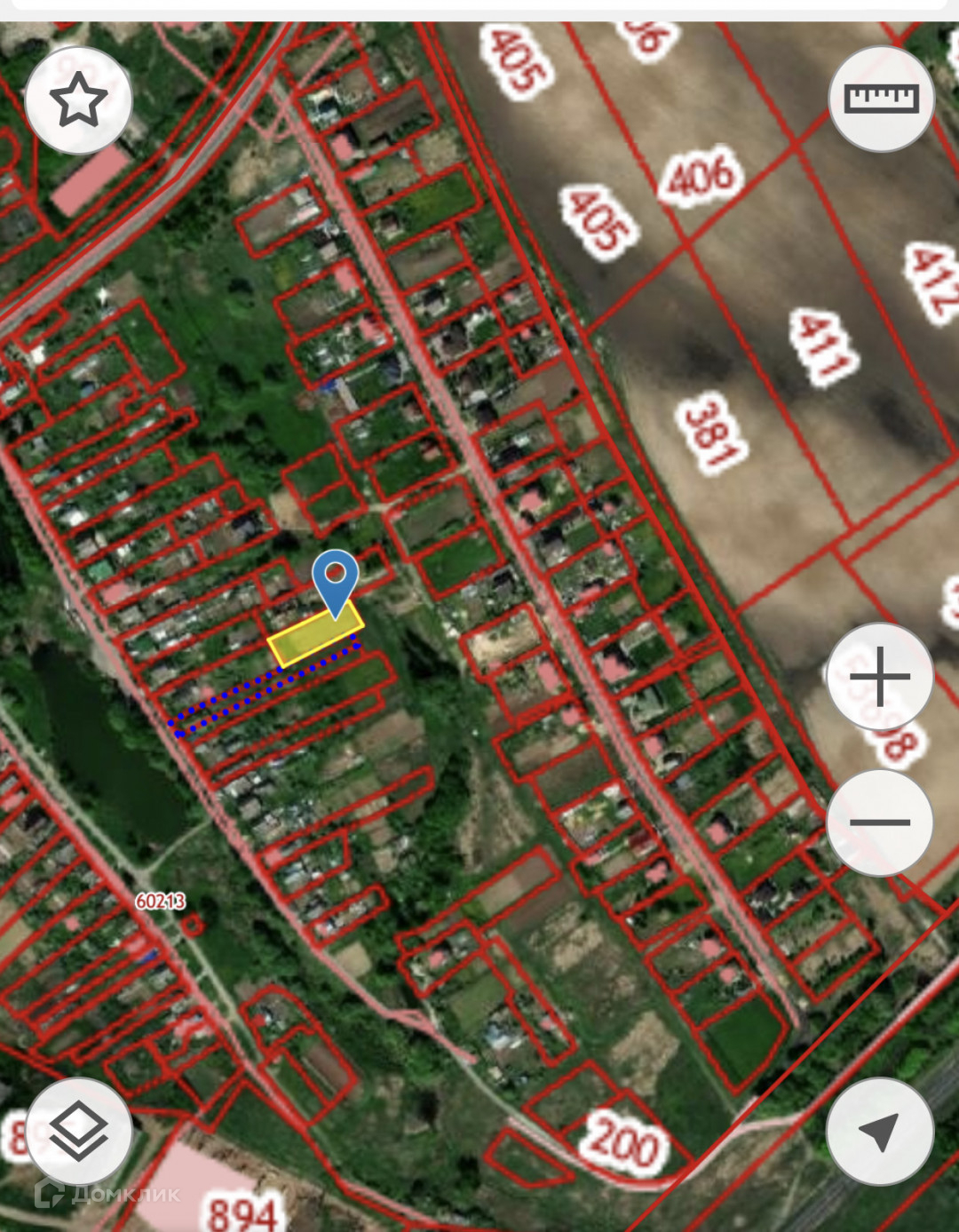Center map on my location arrow

pyautogui.click(x=879, y=1132)
